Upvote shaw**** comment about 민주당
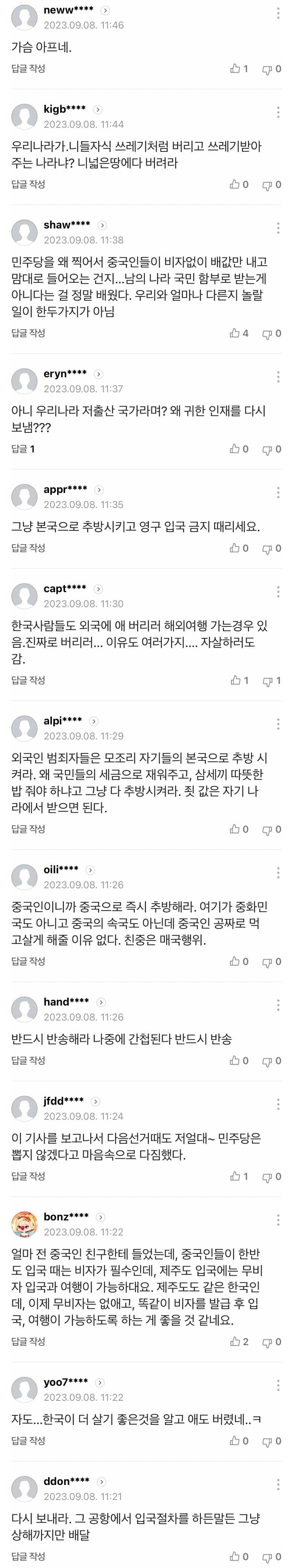 (x=239, y=333)
